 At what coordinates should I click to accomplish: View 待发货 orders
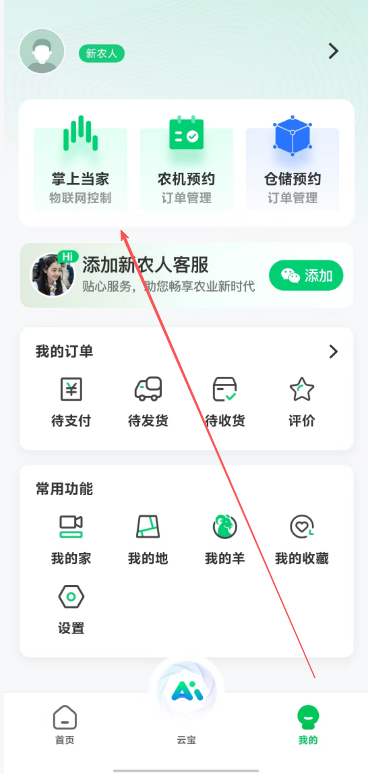click(x=148, y=402)
